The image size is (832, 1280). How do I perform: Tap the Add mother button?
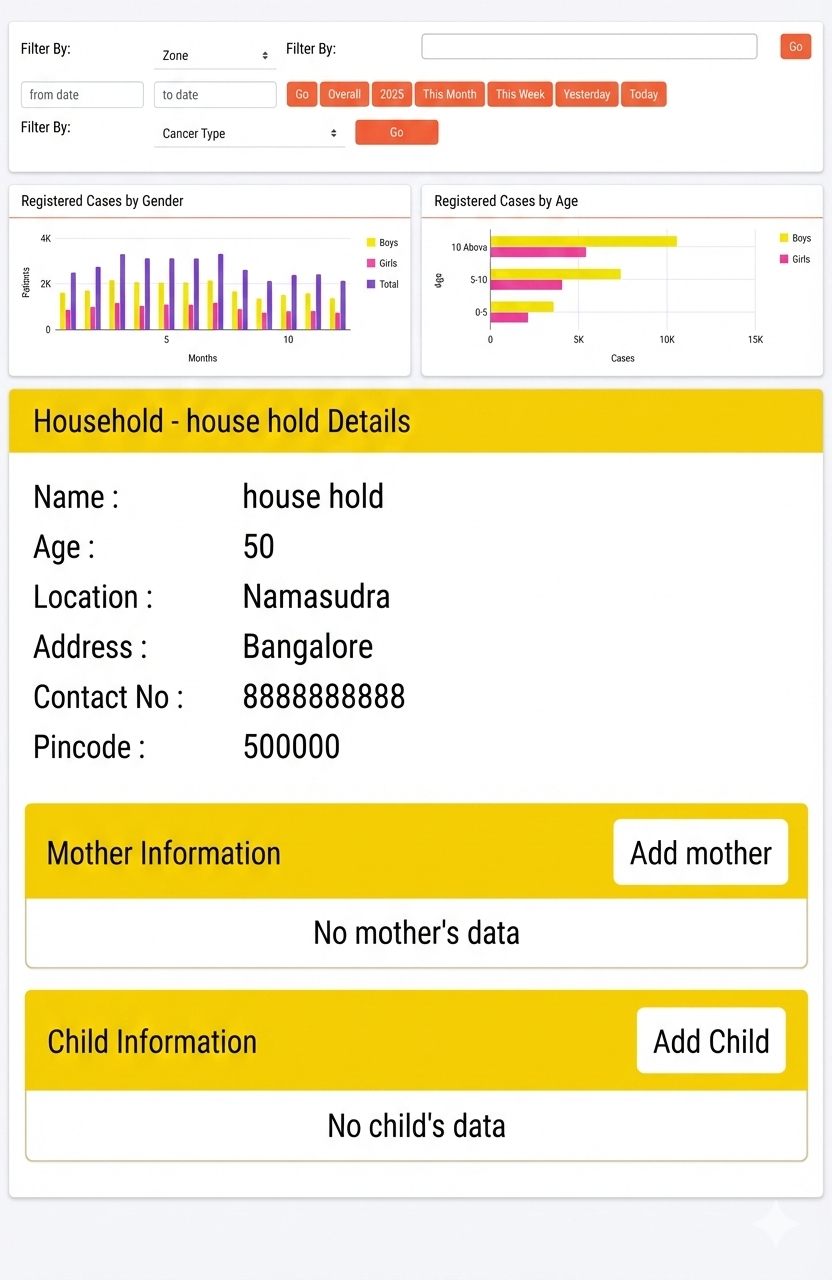point(700,853)
